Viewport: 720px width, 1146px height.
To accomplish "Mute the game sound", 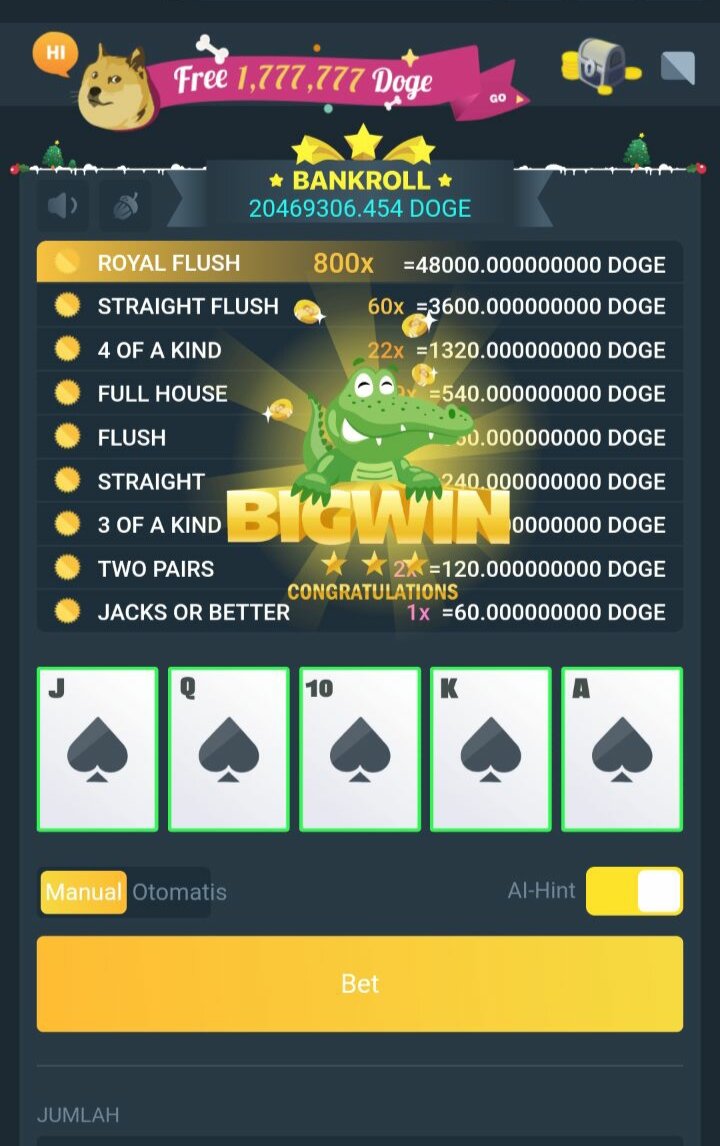I will [x=63, y=206].
